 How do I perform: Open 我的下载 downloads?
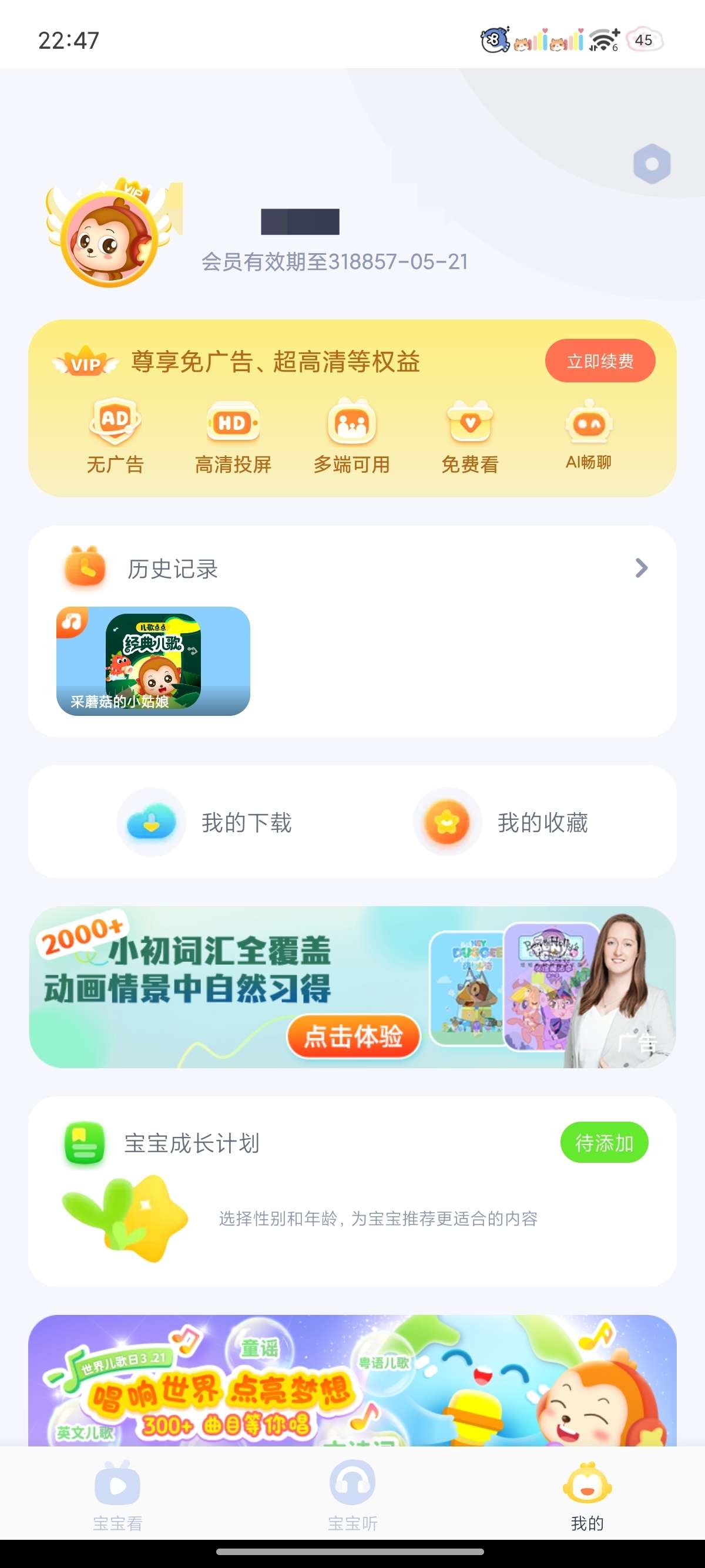[205, 822]
